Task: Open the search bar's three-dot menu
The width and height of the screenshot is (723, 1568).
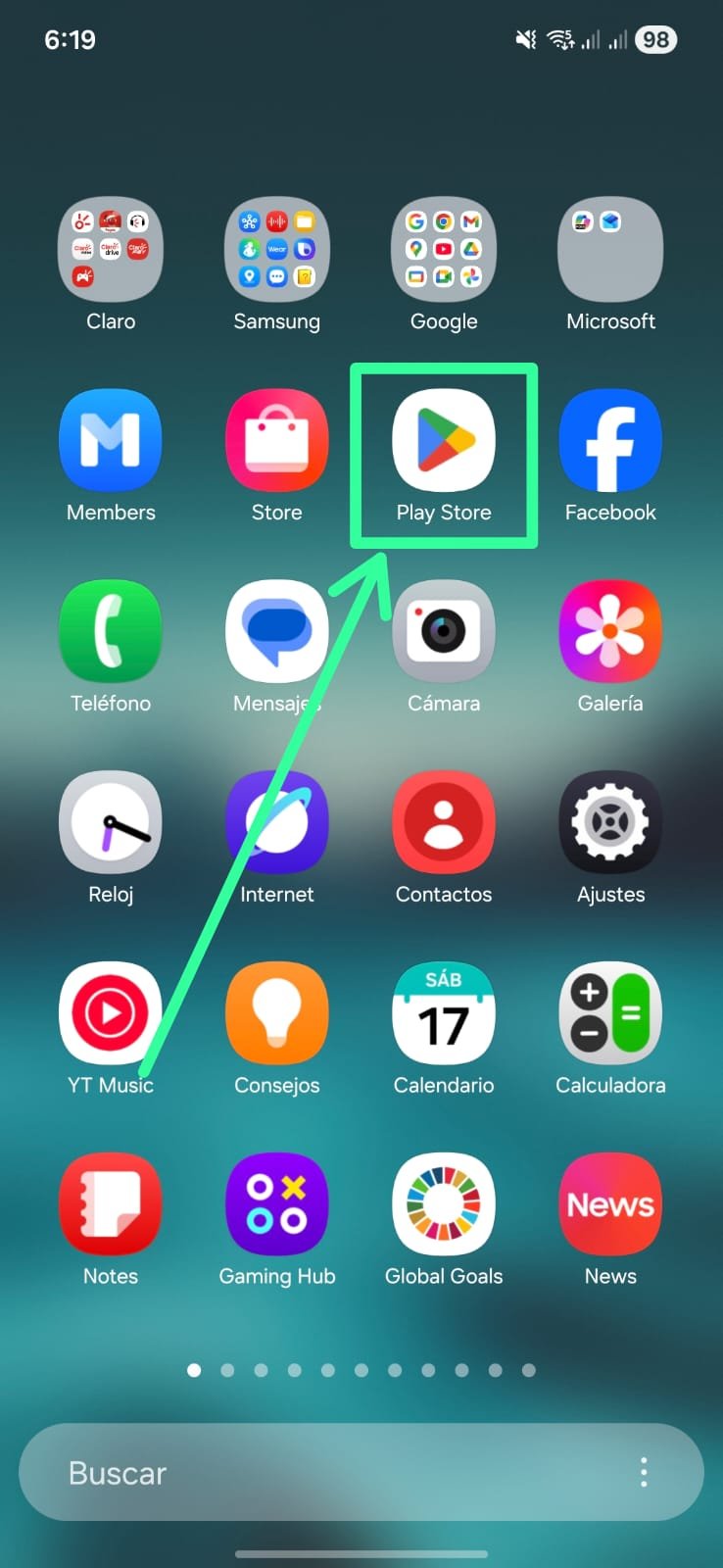Action: [x=644, y=1472]
